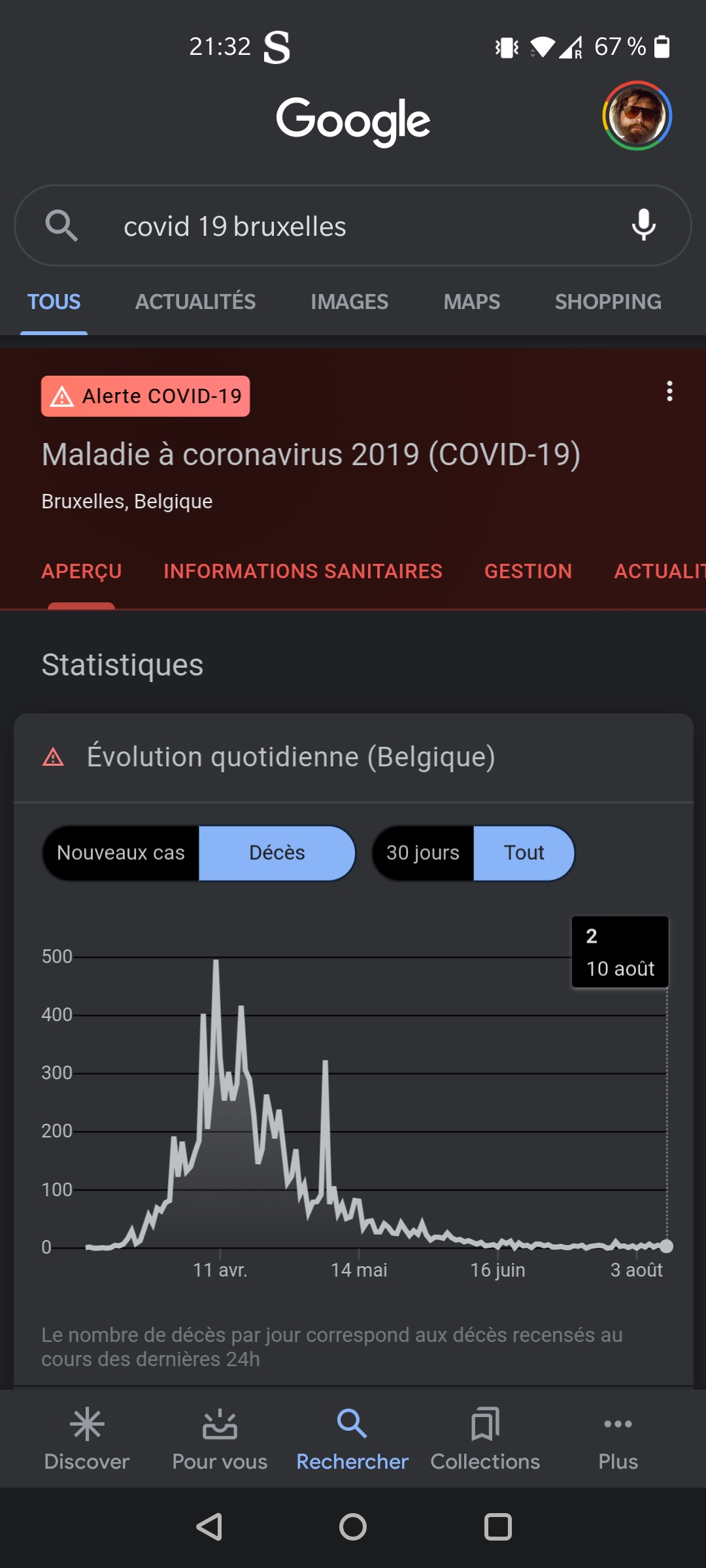Select the Informations sanitaires tab

(303, 571)
